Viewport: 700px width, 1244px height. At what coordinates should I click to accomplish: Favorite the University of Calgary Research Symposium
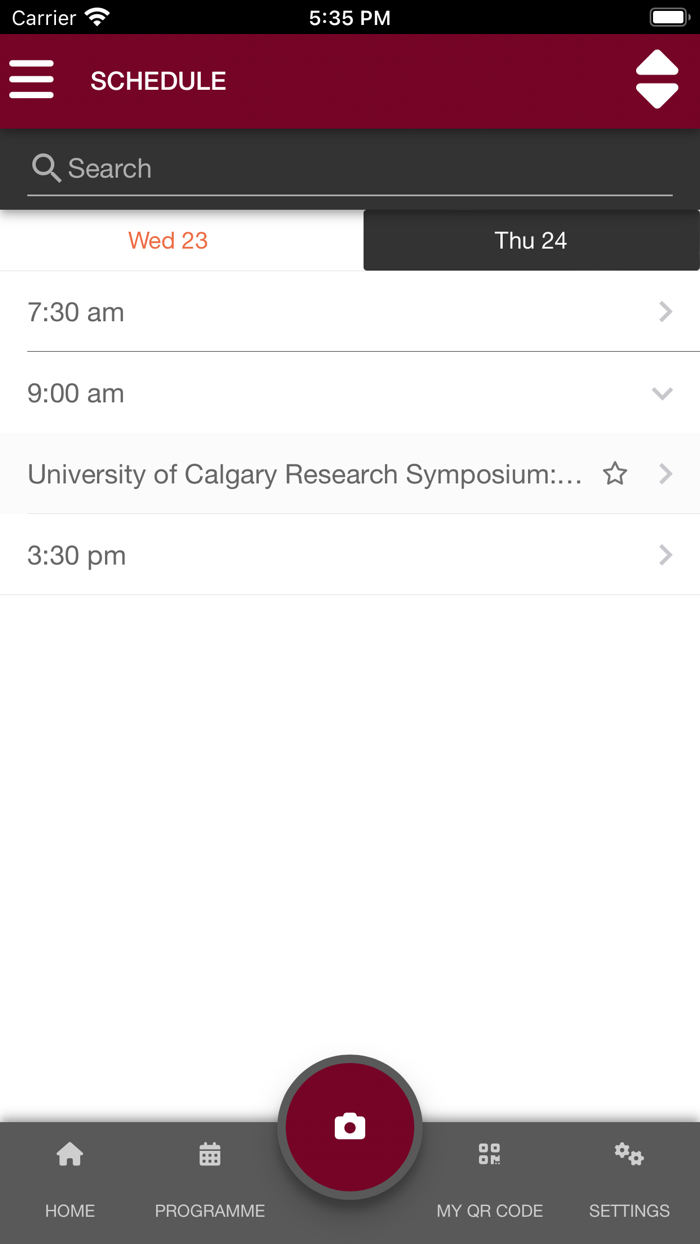615,474
